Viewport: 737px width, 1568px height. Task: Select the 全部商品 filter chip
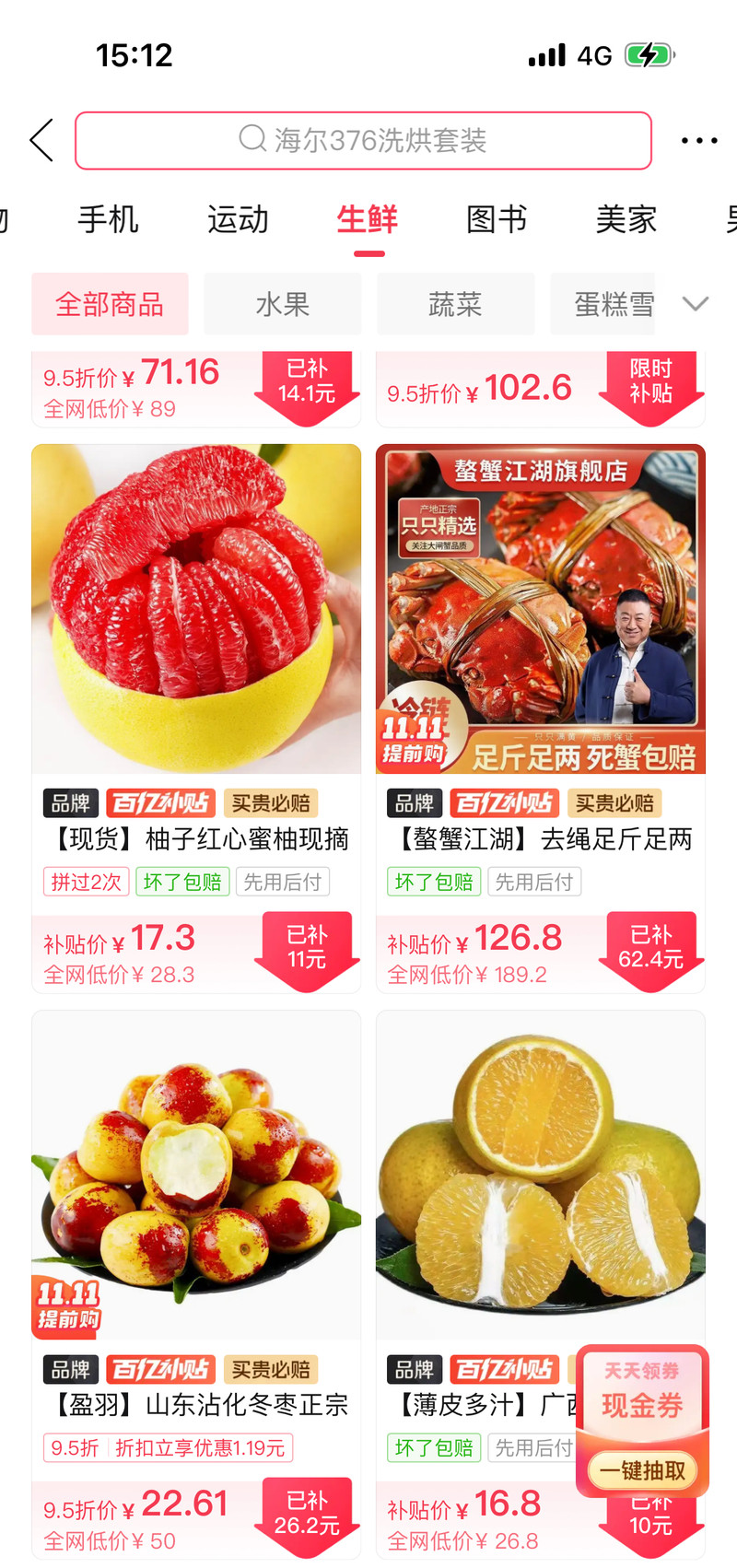tap(110, 304)
